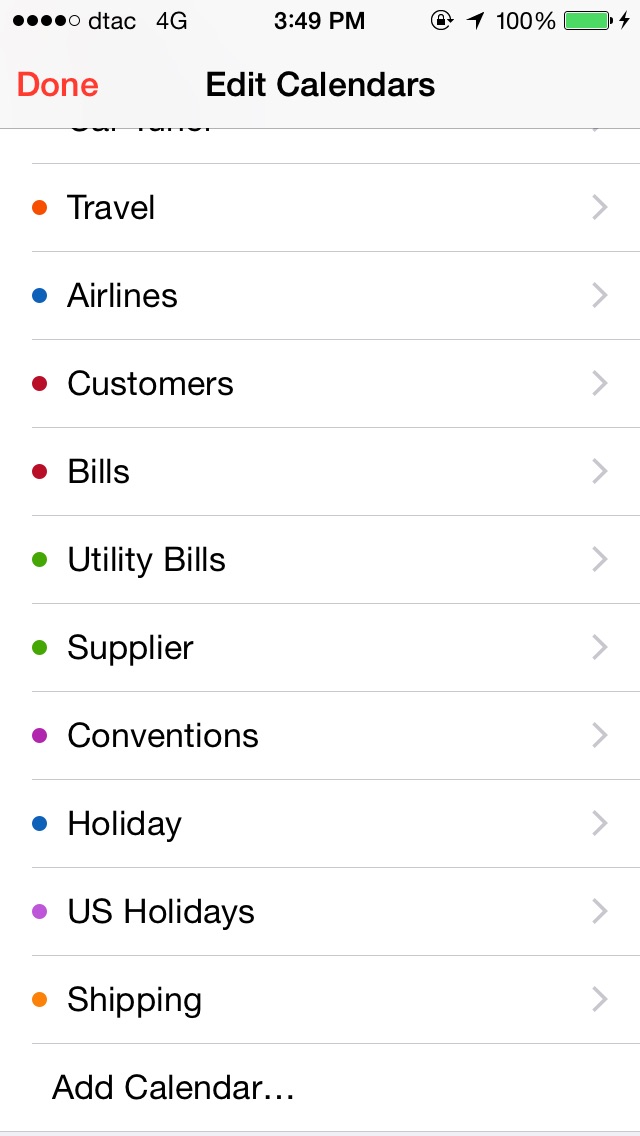Open the US Holidays calendar
The width and height of the screenshot is (640, 1136).
[320, 912]
